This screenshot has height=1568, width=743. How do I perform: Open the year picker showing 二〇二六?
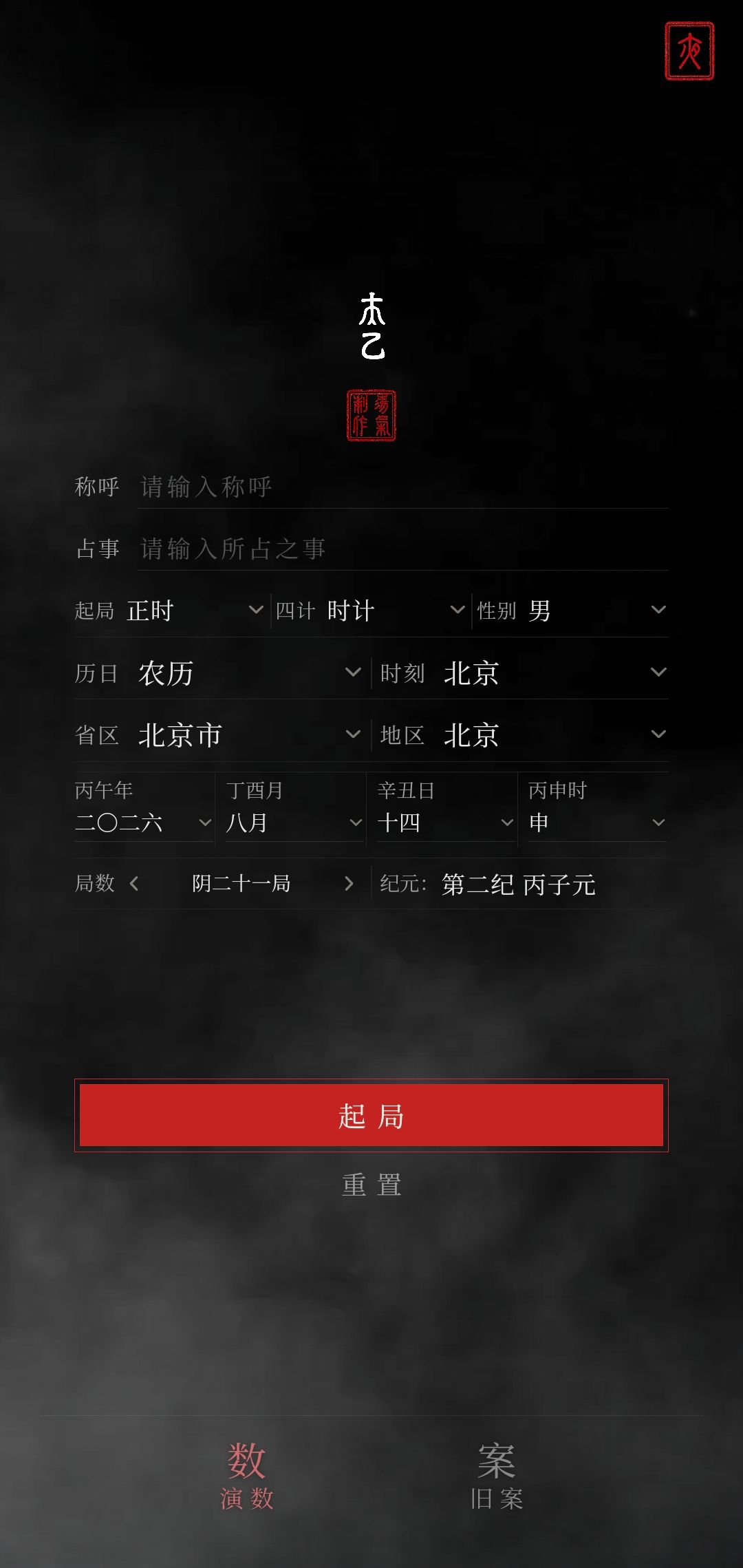(143, 823)
